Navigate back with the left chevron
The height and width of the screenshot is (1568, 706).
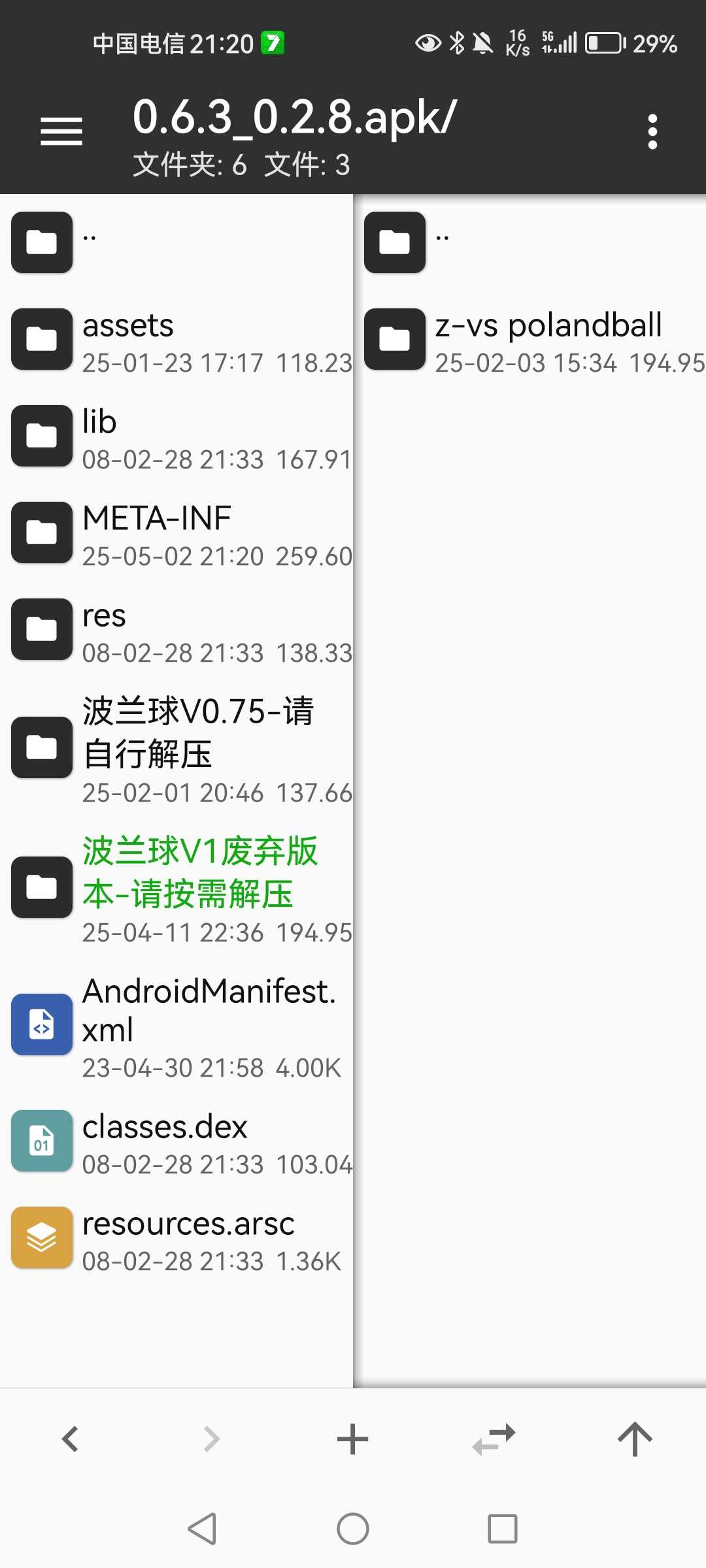70,1439
